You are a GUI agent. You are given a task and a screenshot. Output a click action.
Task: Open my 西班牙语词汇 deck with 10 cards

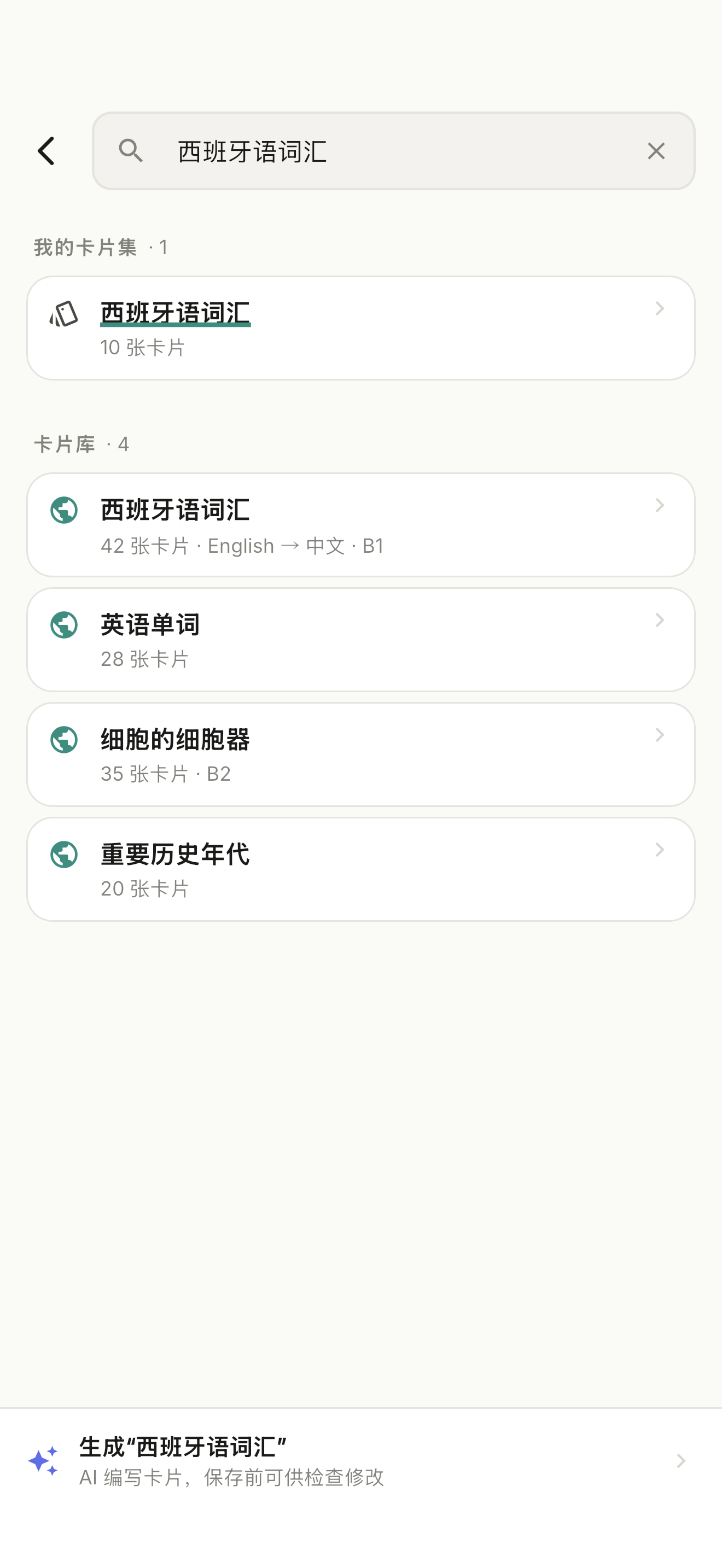[x=361, y=328]
